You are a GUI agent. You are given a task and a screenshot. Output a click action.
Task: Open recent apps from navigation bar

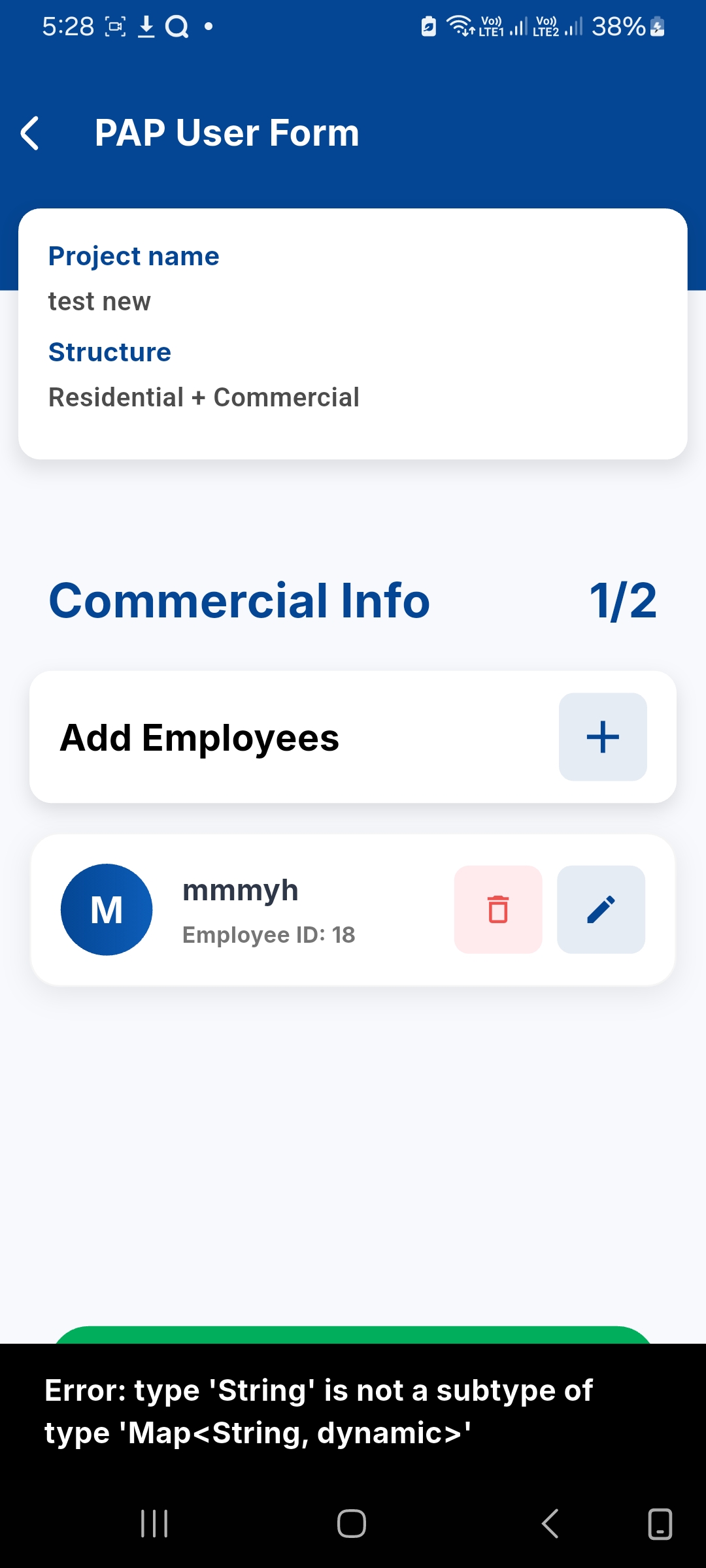pyautogui.click(x=155, y=1524)
